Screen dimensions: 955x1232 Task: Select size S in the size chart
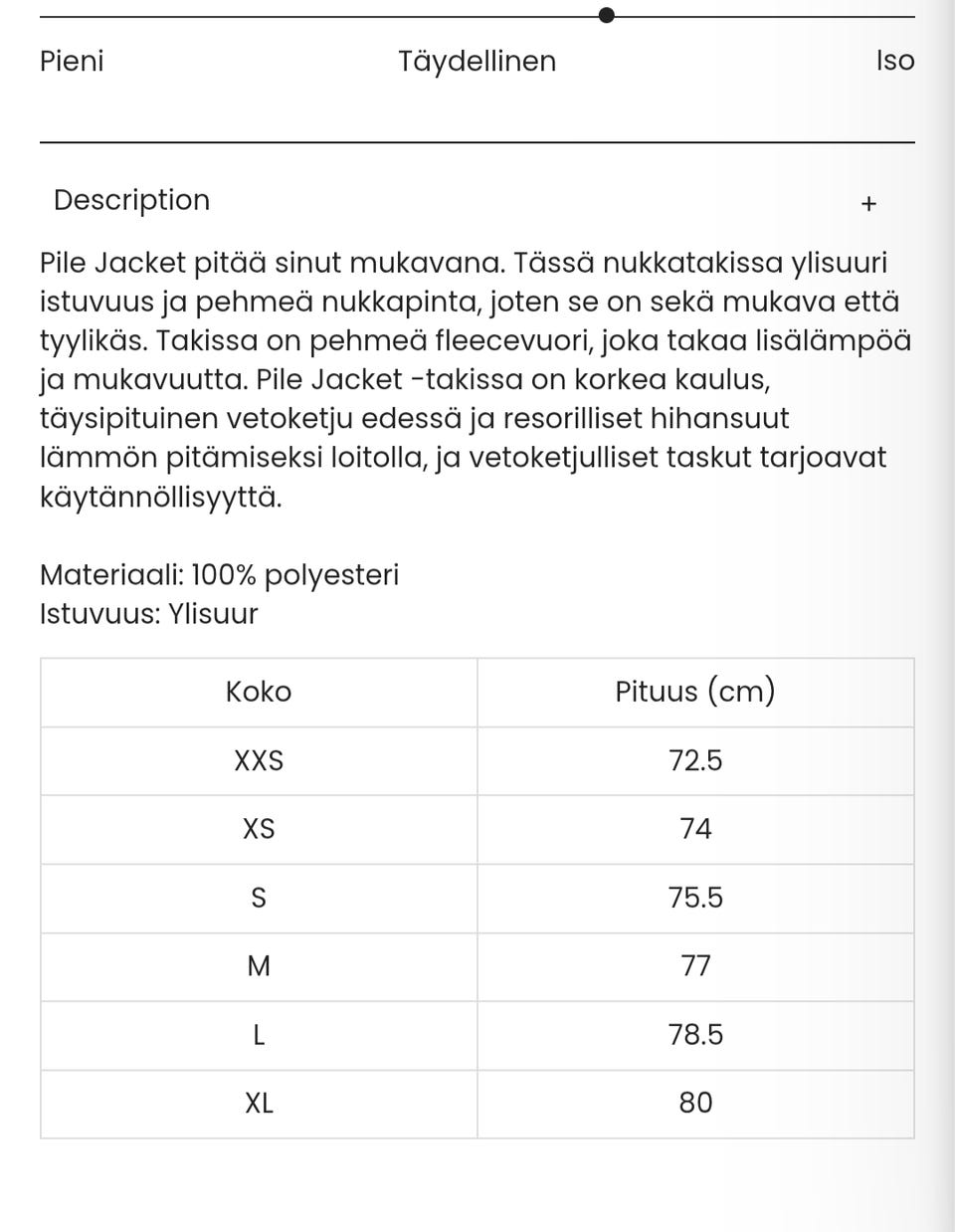pos(258,898)
